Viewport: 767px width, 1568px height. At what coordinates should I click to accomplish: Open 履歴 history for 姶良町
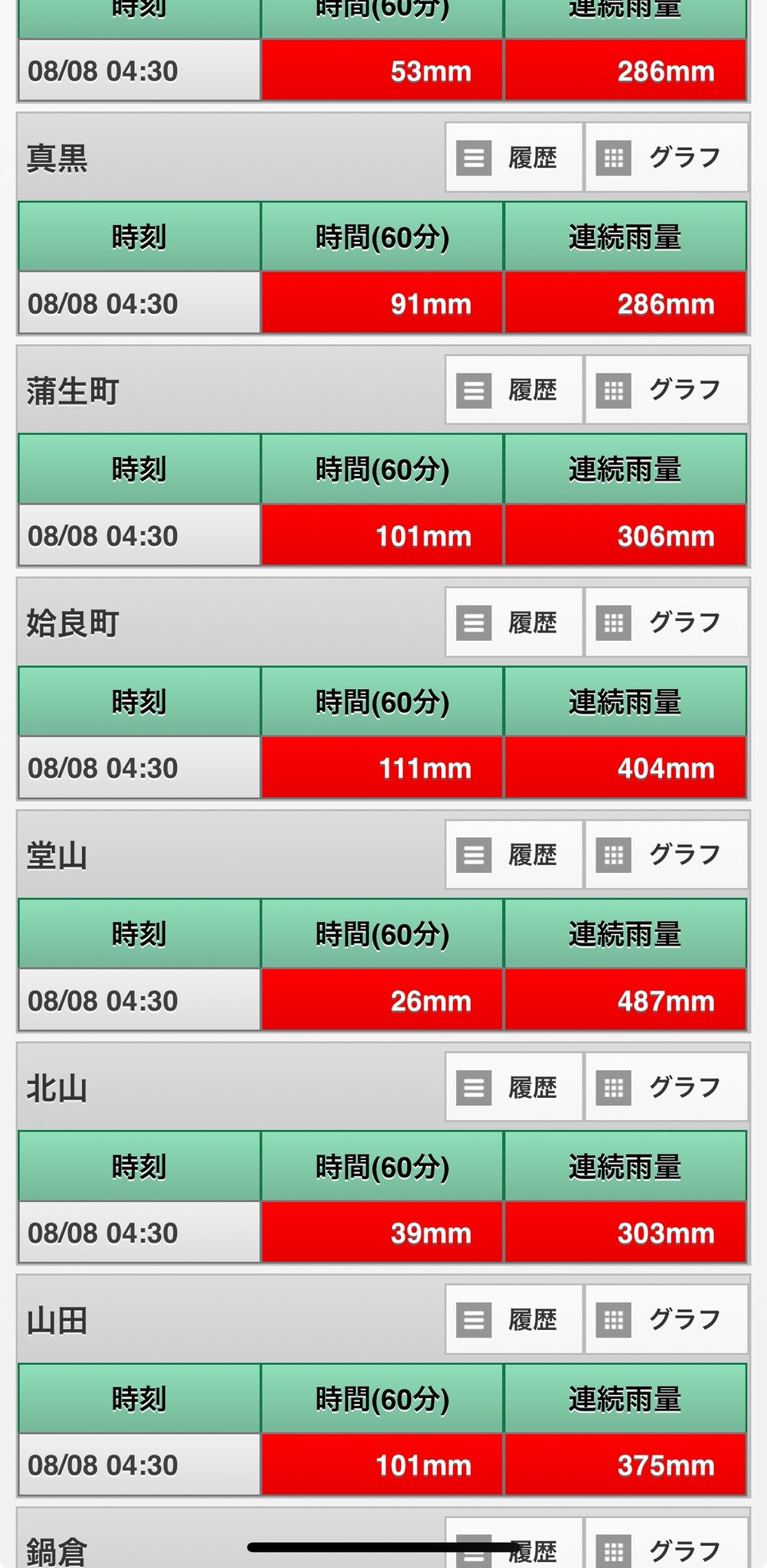[x=514, y=622]
